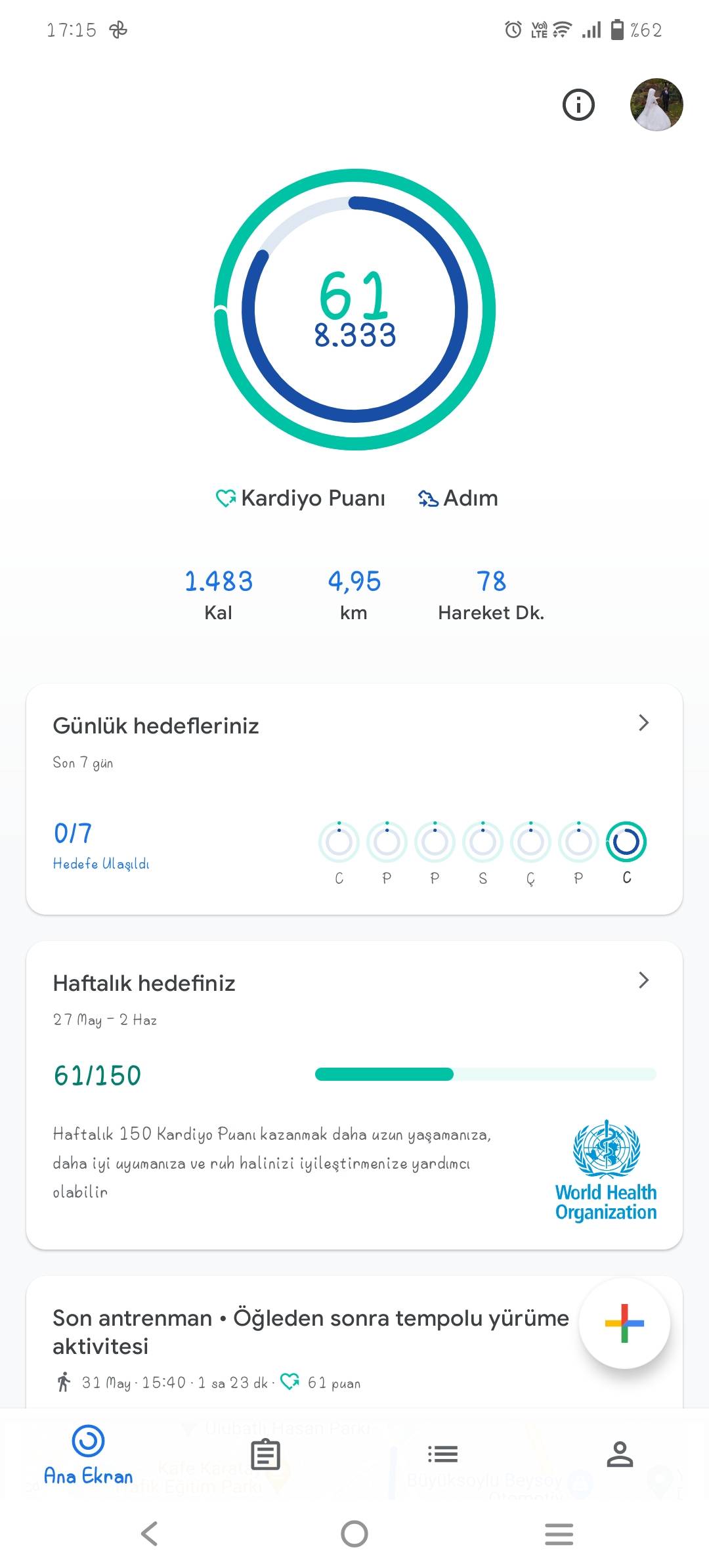
Task: Open recent apps from navigation bar
Action: (559, 1534)
